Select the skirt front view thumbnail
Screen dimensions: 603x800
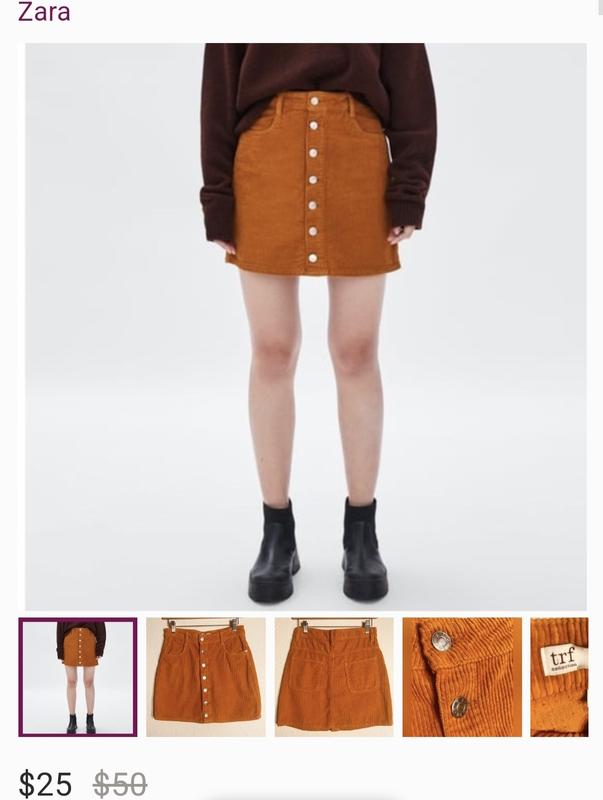pos(206,677)
